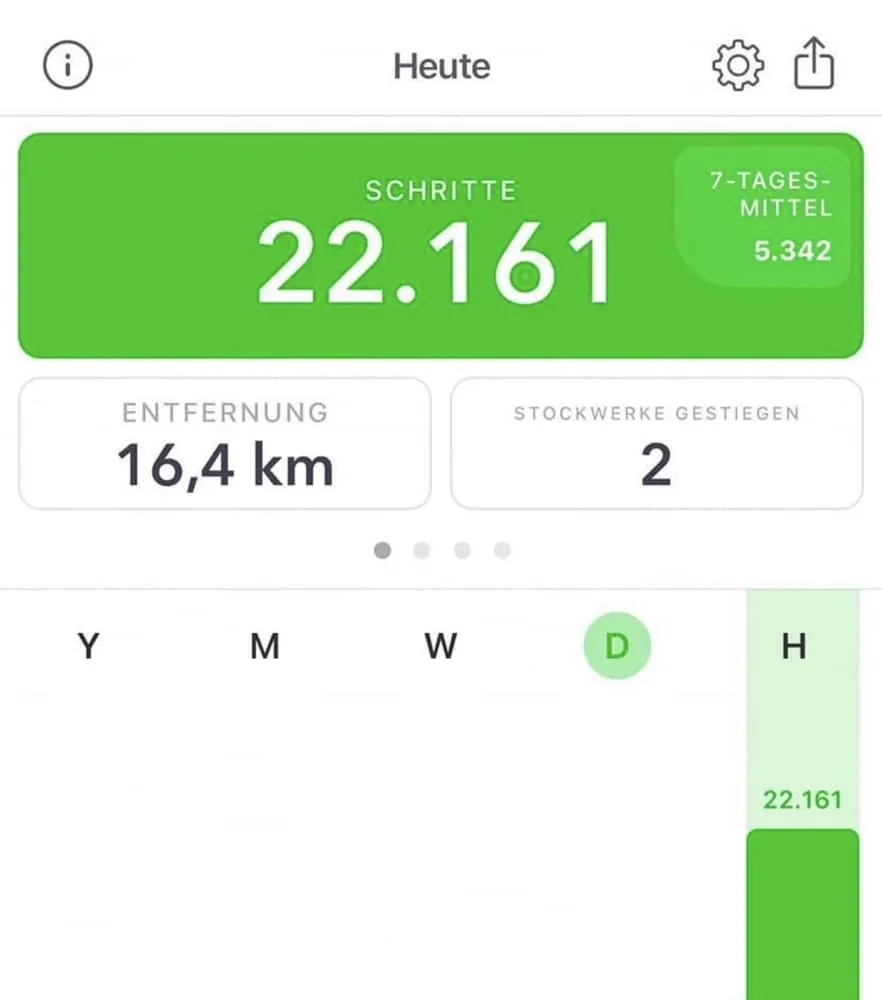Screen dimensions: 882x1000
Task: Open the settings gear
Action: pos(738,66)
